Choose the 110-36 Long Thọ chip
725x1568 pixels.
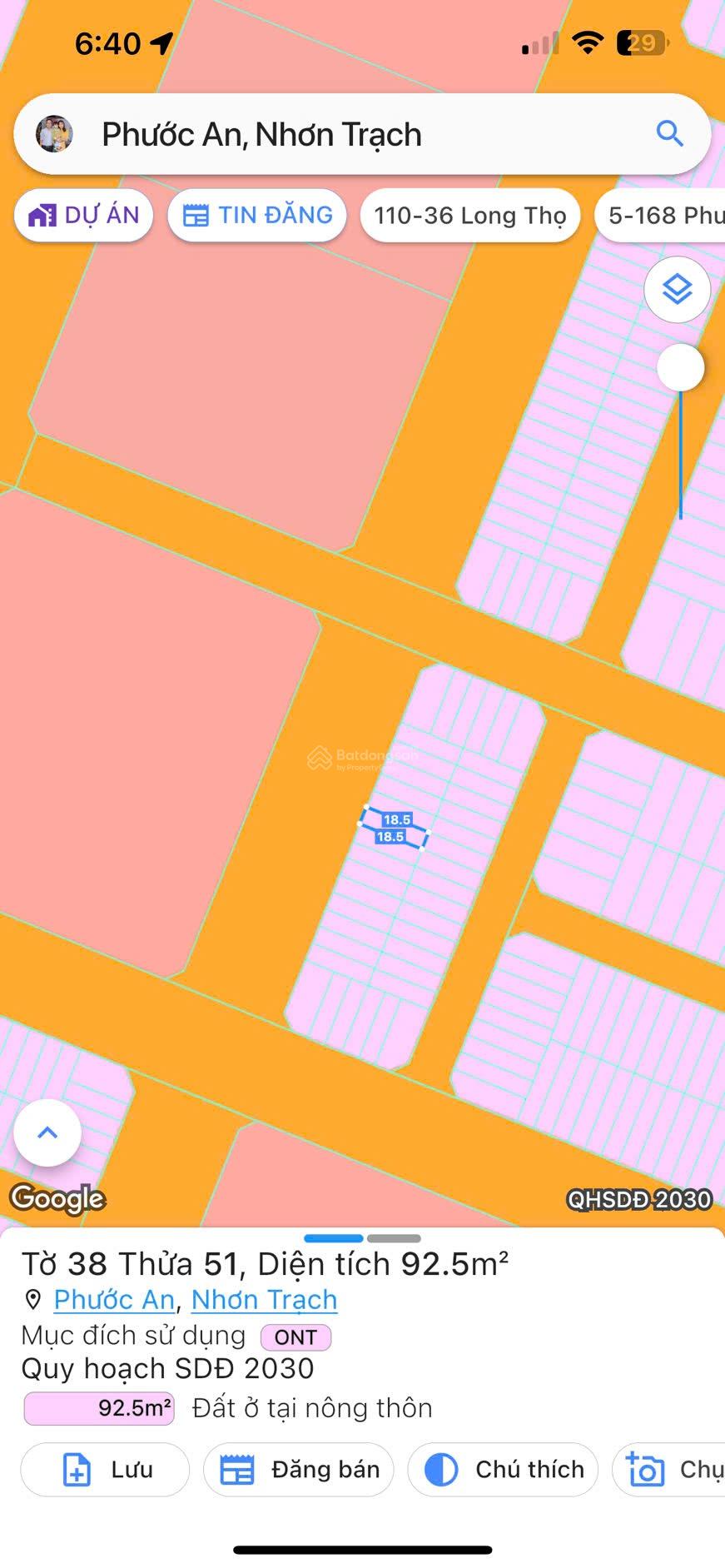point(470,216)
